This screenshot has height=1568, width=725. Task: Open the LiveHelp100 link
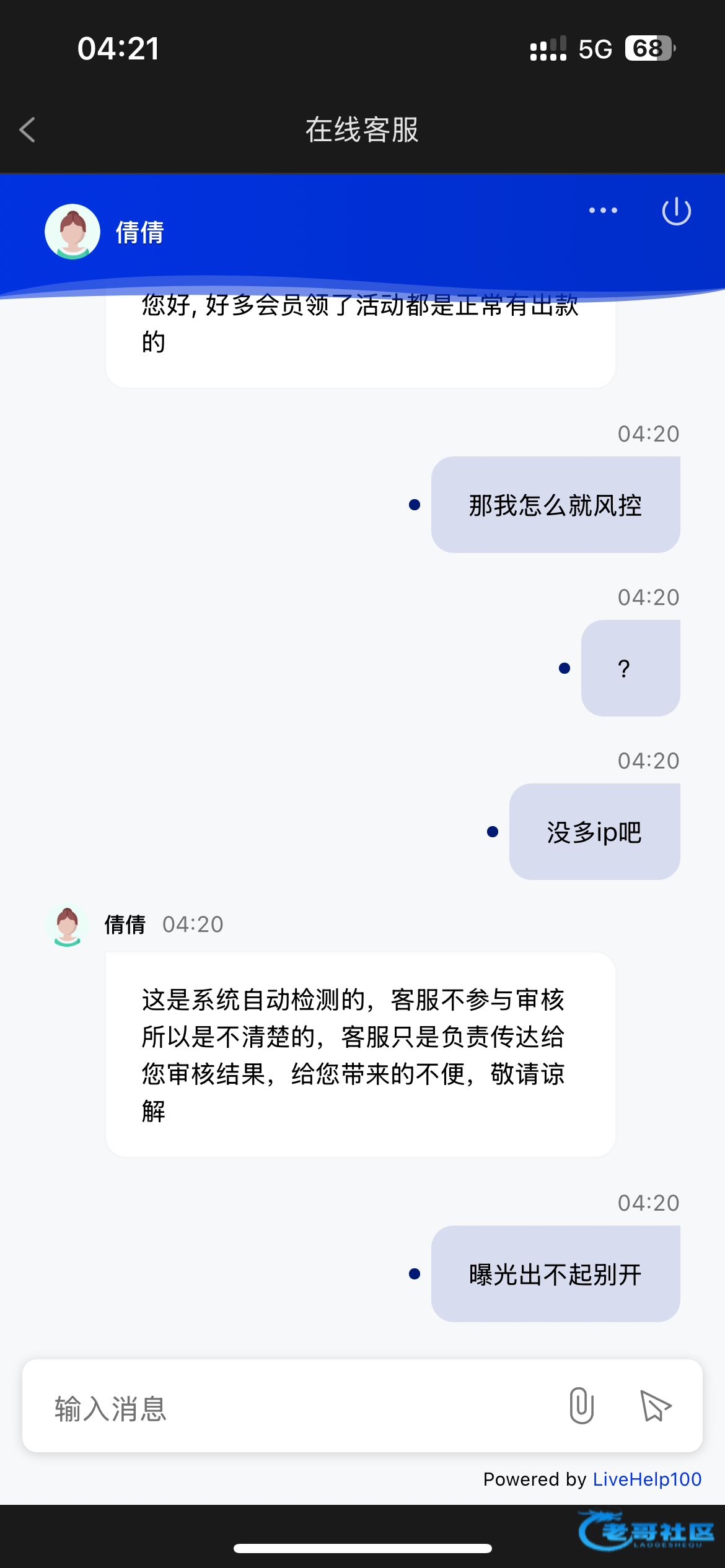[647, 1479]
